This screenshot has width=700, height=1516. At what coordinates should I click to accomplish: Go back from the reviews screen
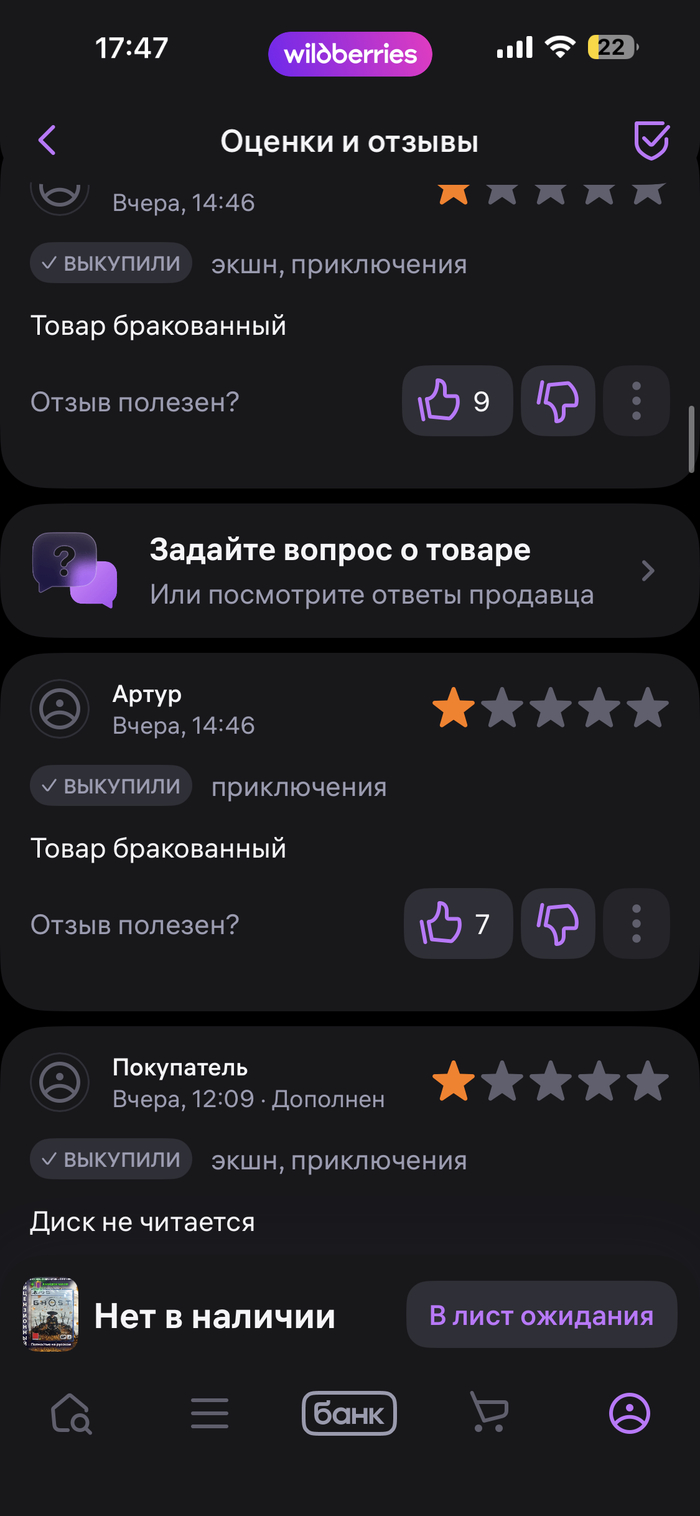[x=47, y=141]
